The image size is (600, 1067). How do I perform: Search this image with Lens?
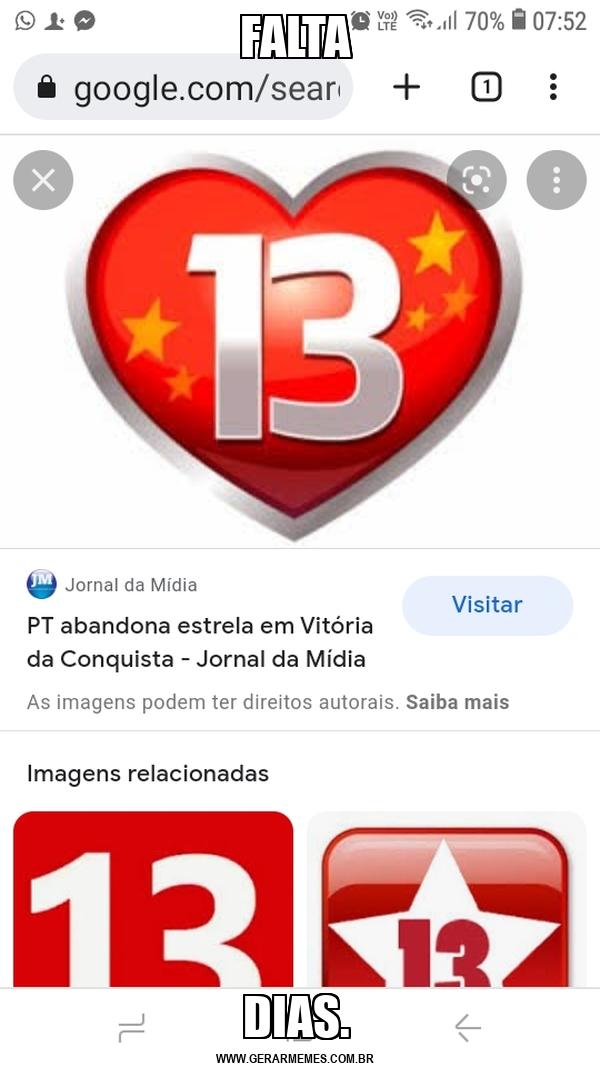click(476, 180)
